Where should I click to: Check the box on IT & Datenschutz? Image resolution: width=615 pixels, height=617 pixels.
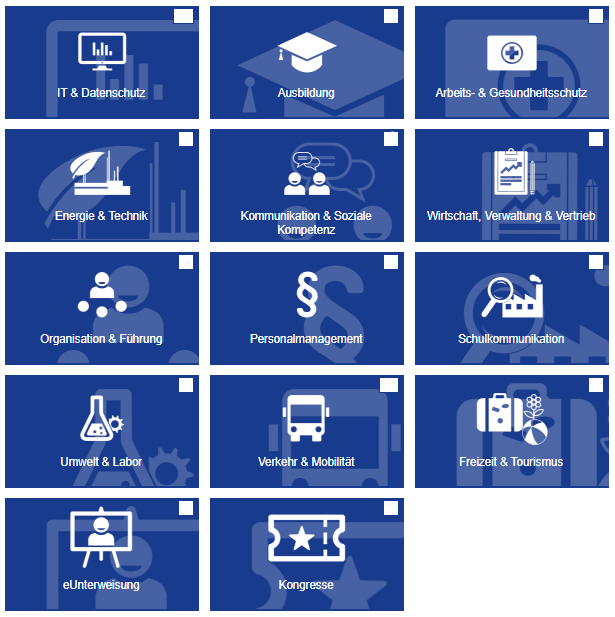[184, 16]
